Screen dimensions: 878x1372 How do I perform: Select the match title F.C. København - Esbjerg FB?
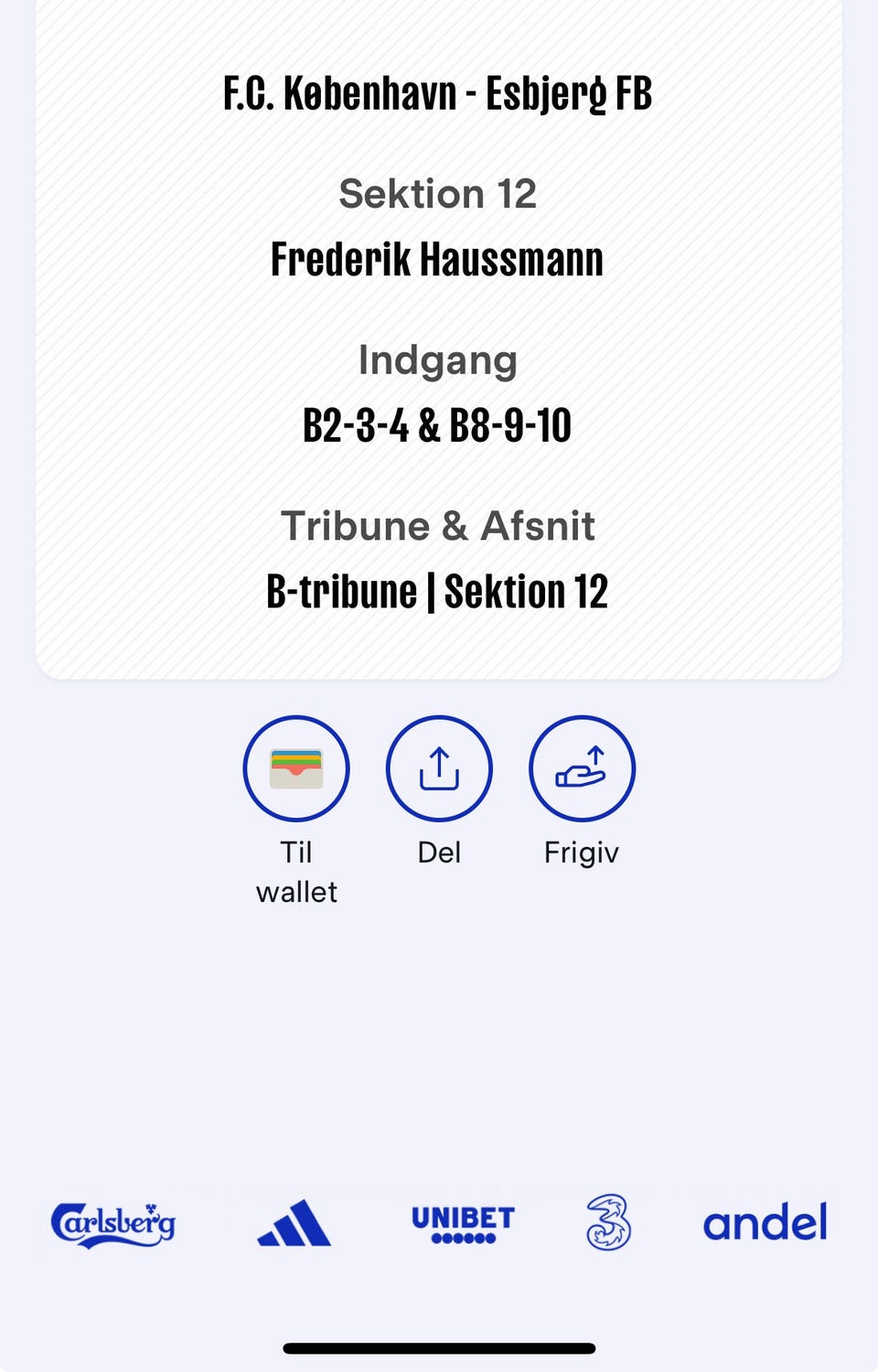pos(438,91)
